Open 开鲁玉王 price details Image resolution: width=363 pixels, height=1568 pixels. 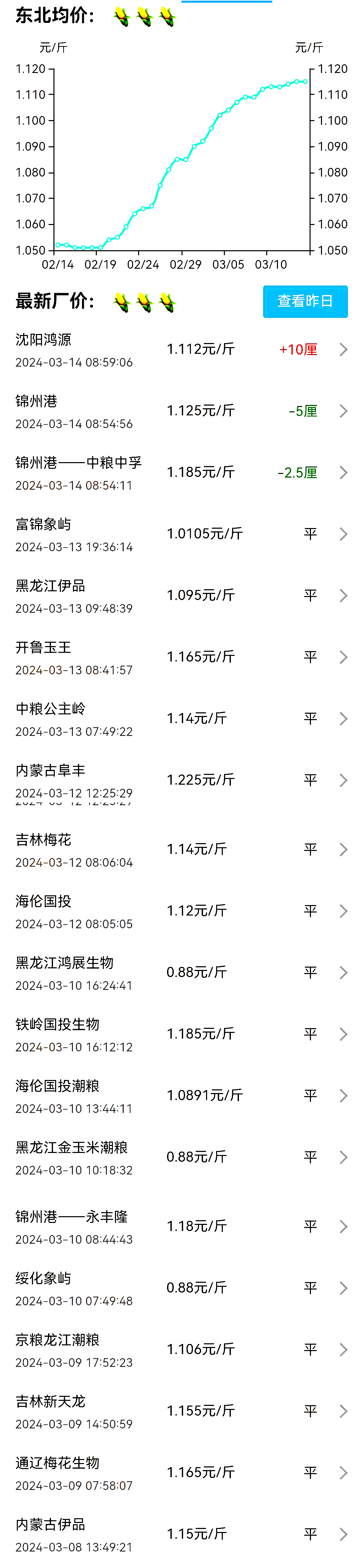pyautogui.click(x=181, y=658)
